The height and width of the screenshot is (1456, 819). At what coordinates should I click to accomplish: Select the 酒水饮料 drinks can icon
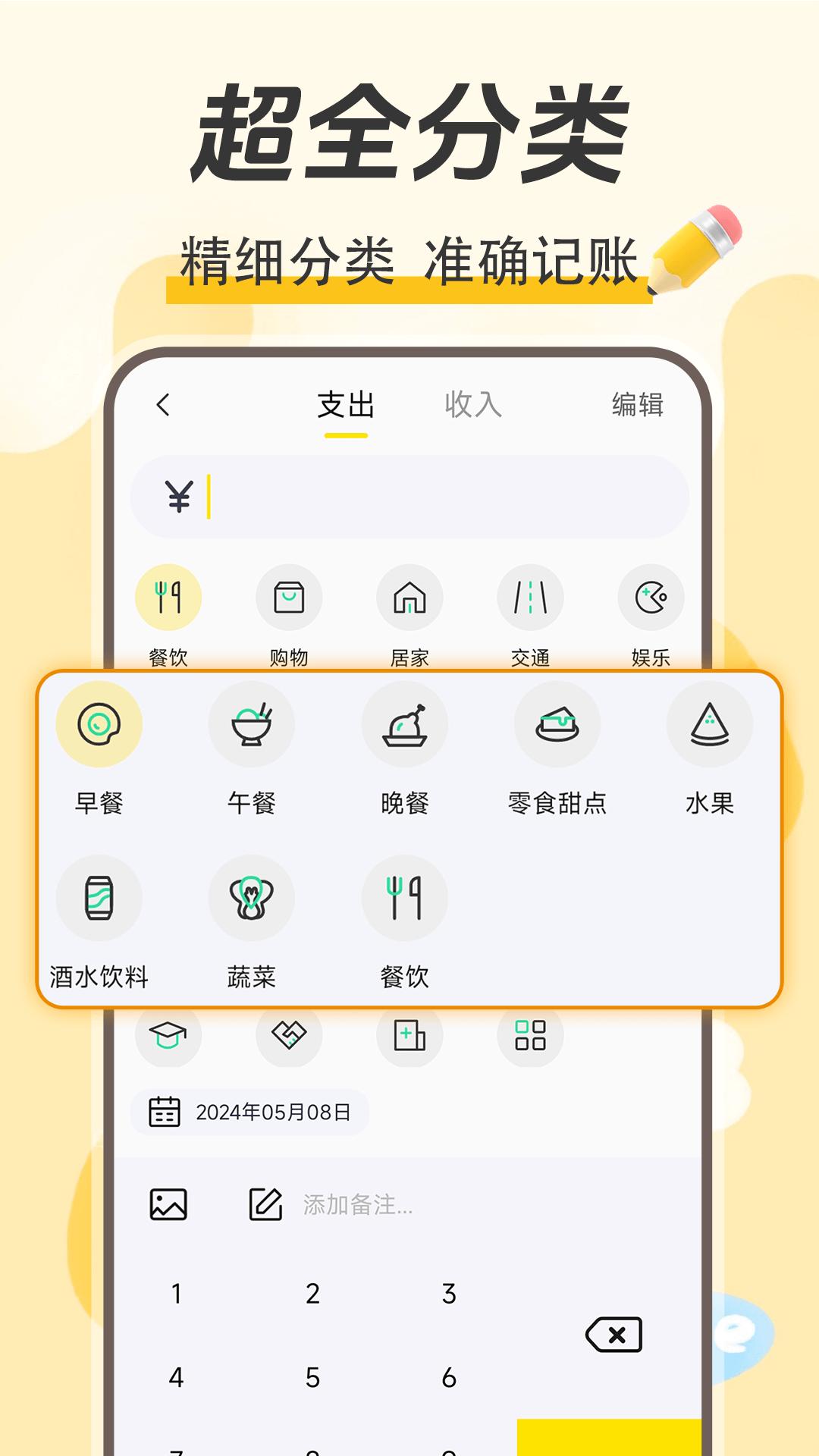coord(99,899)
